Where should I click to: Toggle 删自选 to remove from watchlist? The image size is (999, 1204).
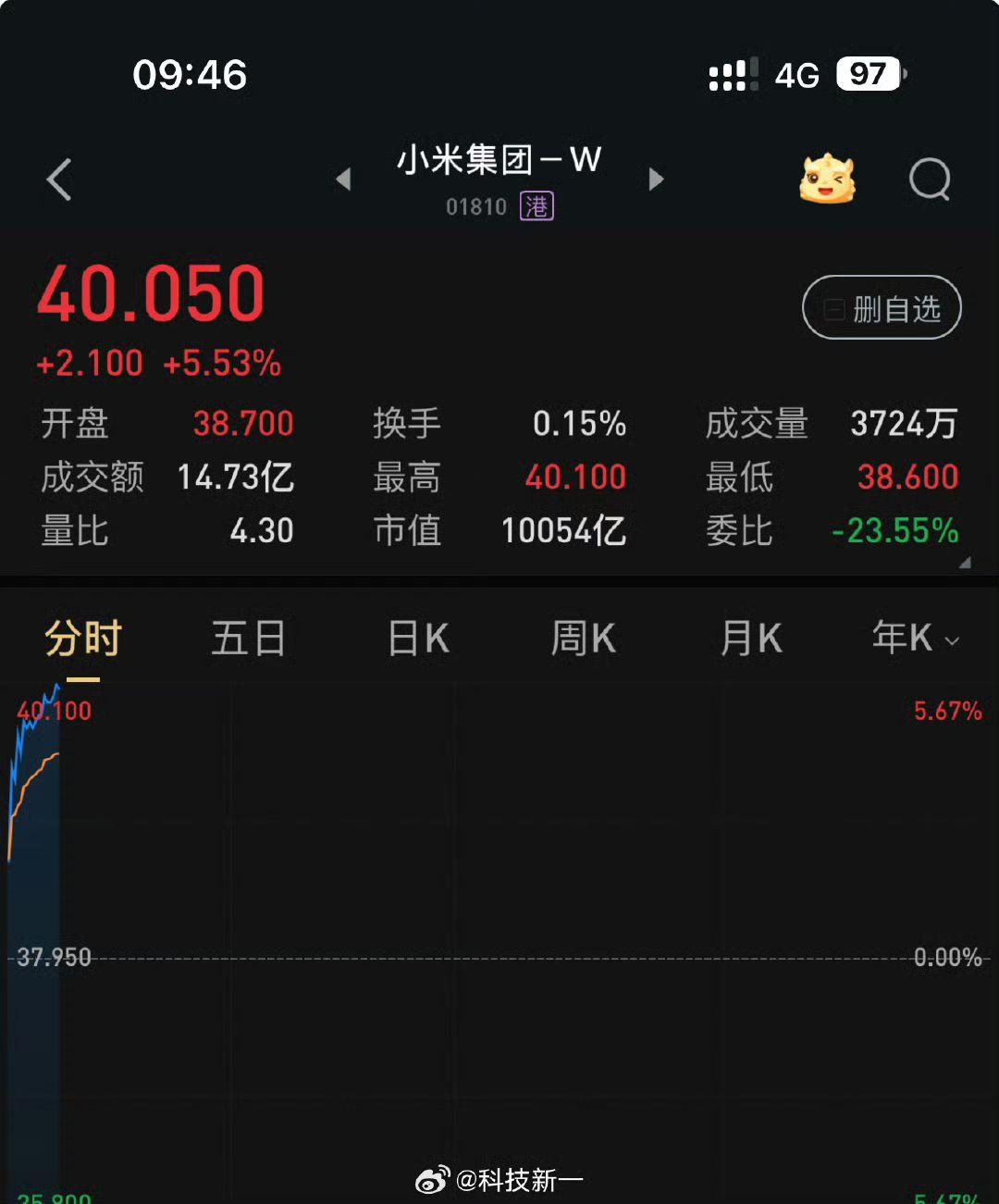[x=881, y=307]
